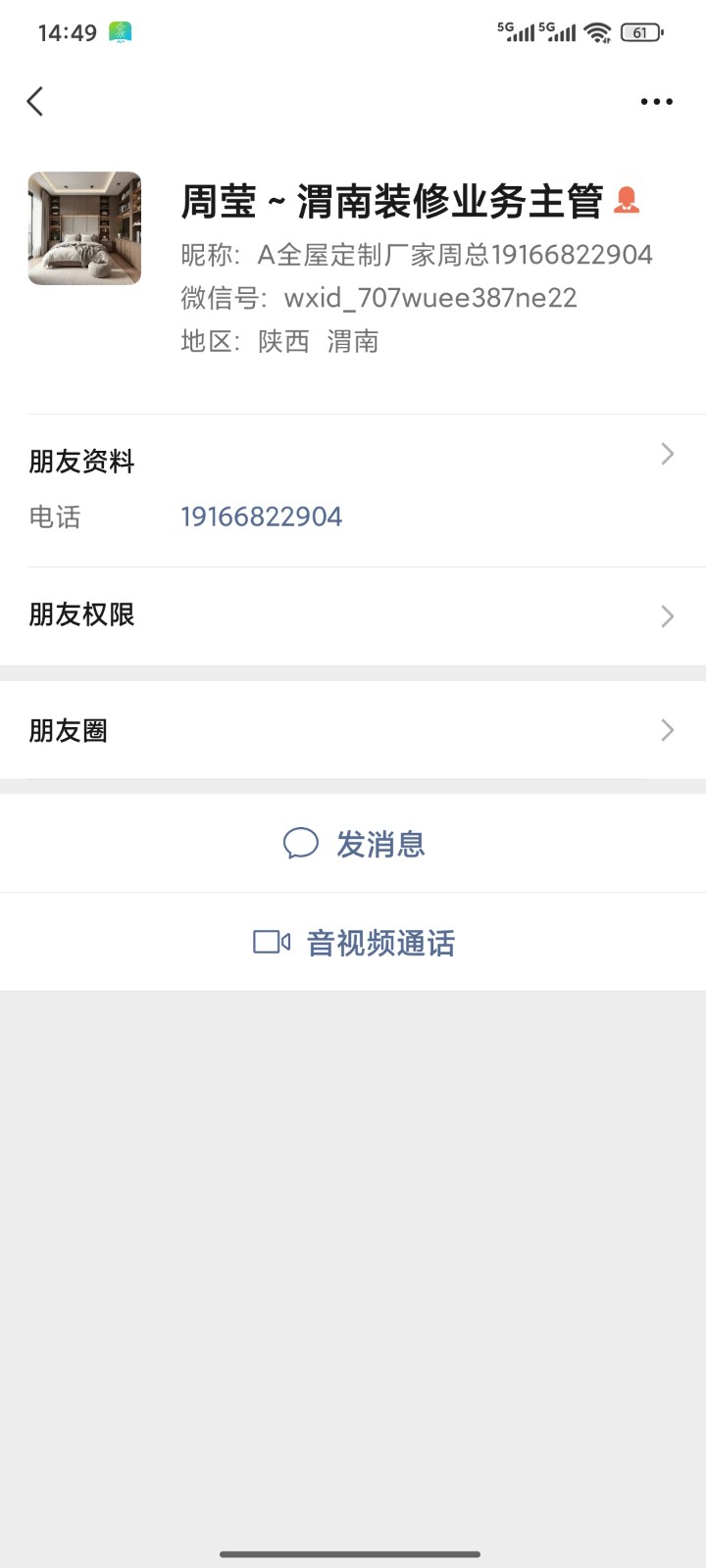View this contact's 朋友圈

(353, 730)
